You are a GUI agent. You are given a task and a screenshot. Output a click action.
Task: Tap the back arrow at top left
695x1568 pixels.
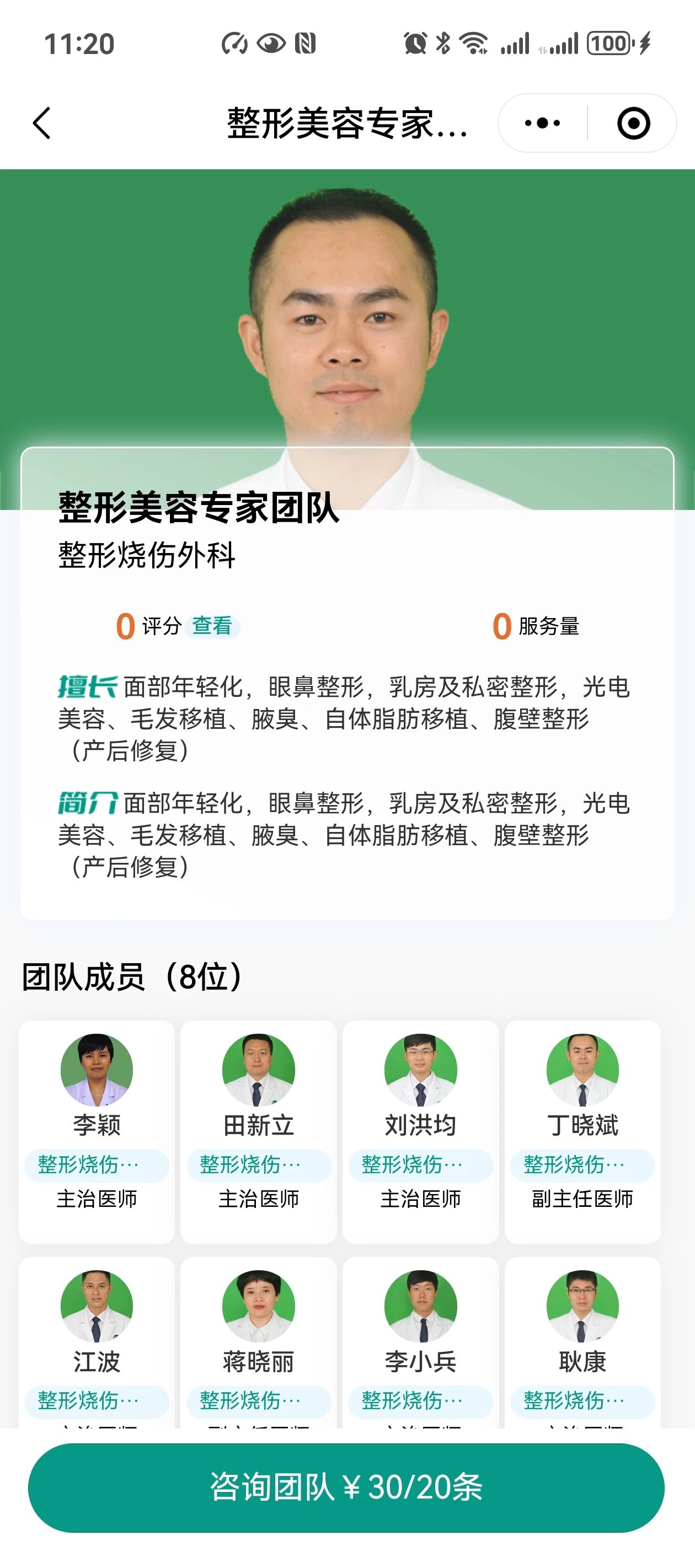pyautogui.click(x=41, y=122)
